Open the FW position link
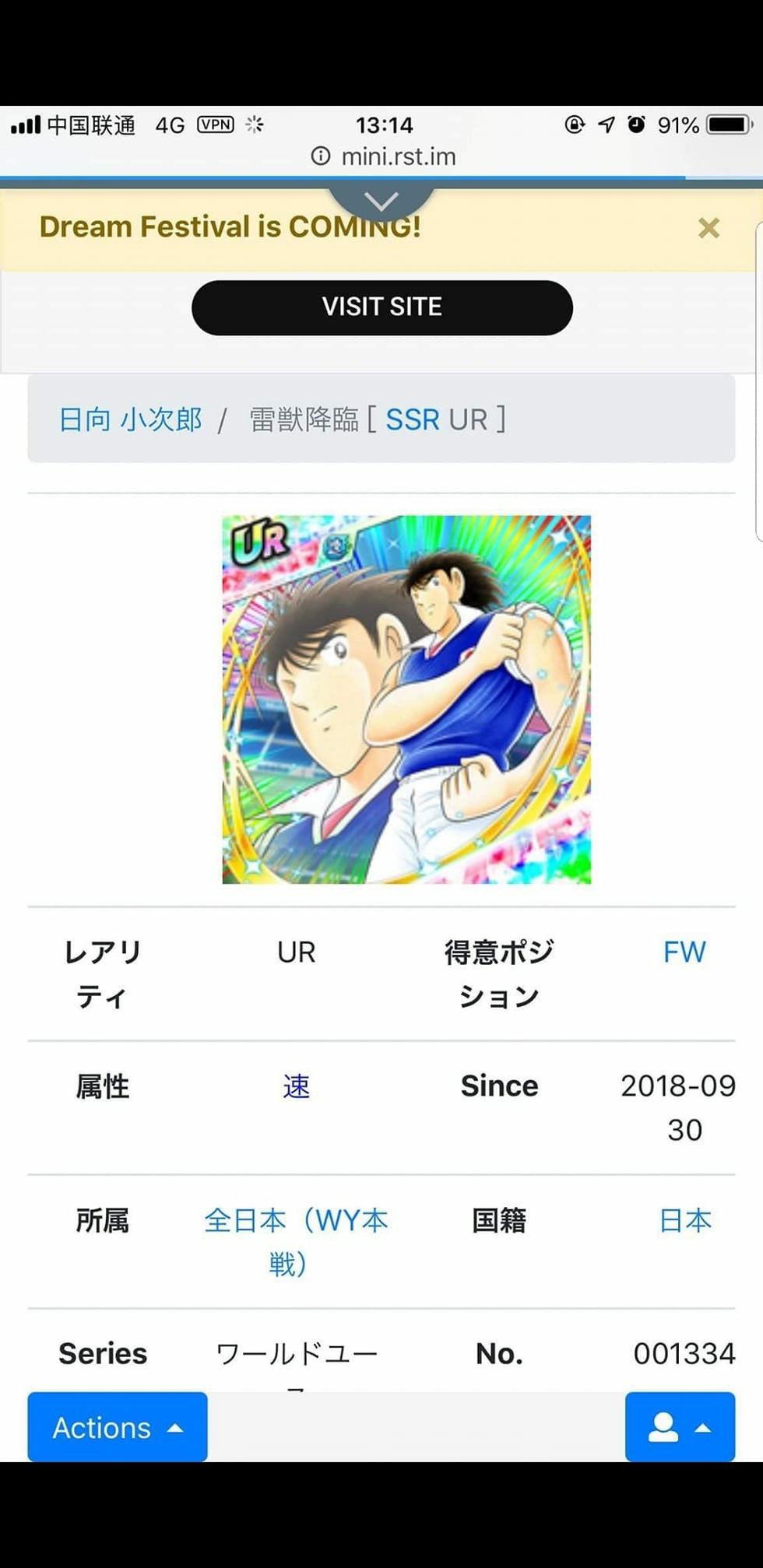Image resolution: width=763 pixels, height=1568 pixels. [x=684, y=952]
